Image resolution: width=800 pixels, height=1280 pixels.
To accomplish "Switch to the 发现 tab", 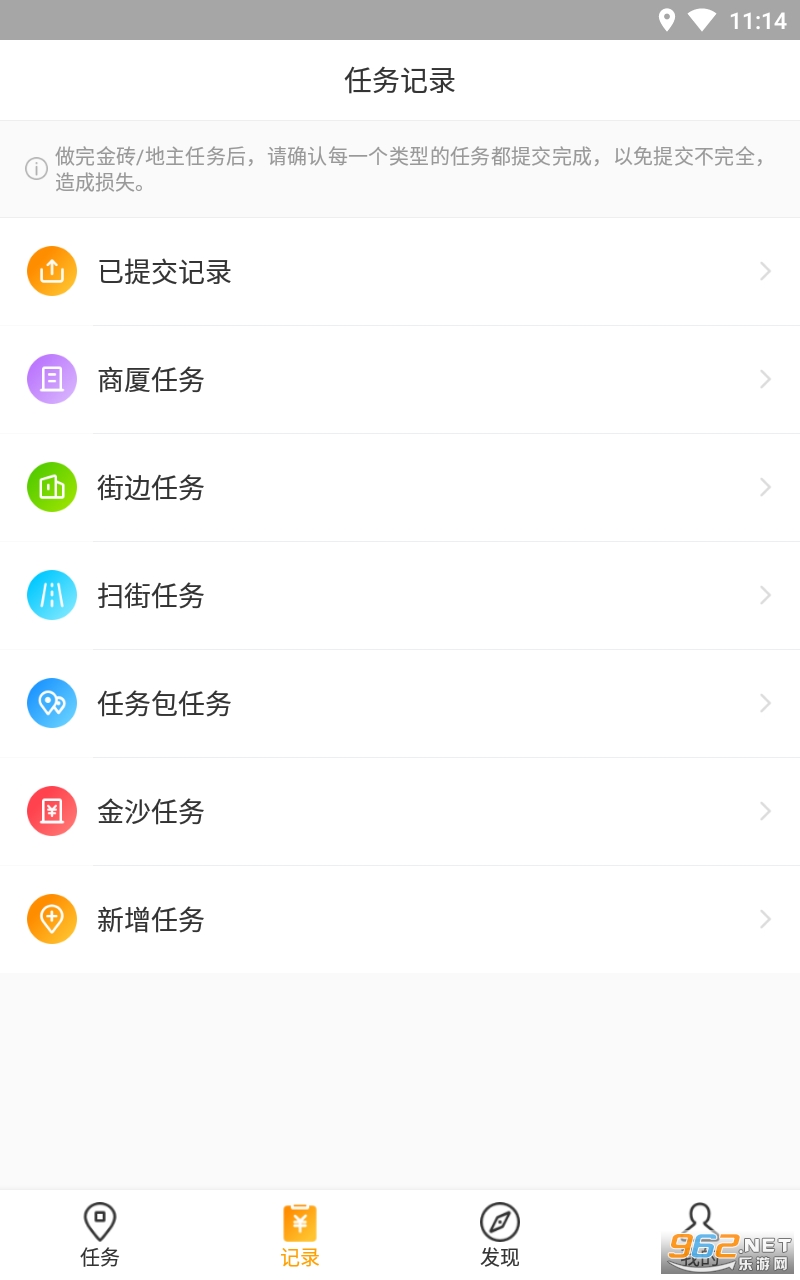I will 500,1235.
